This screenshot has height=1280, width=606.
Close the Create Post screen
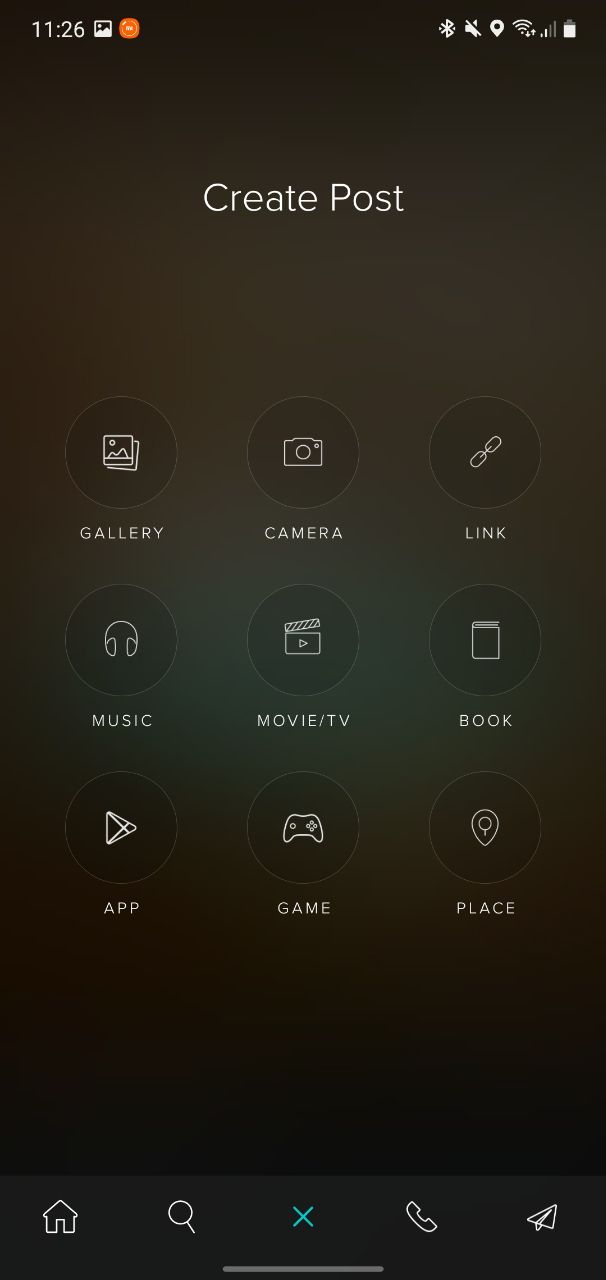click(x=303, y=1217)
